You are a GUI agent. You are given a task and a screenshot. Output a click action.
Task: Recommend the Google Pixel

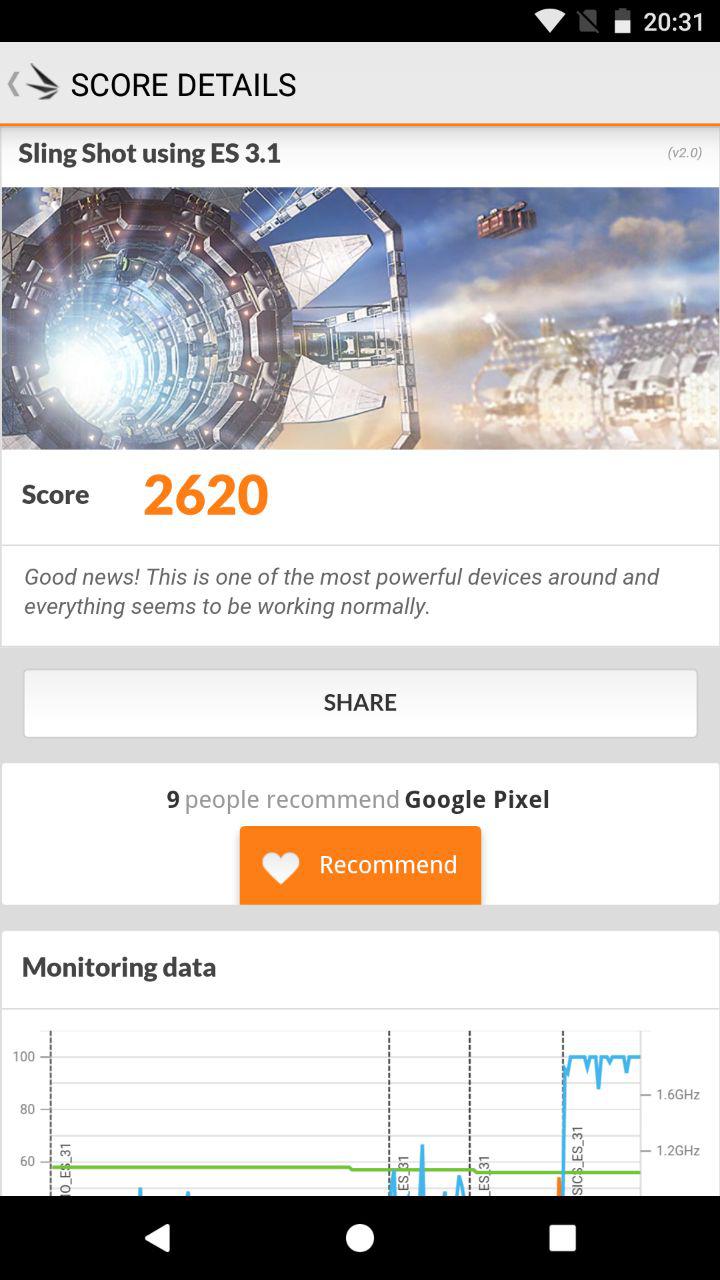point(360,865)
